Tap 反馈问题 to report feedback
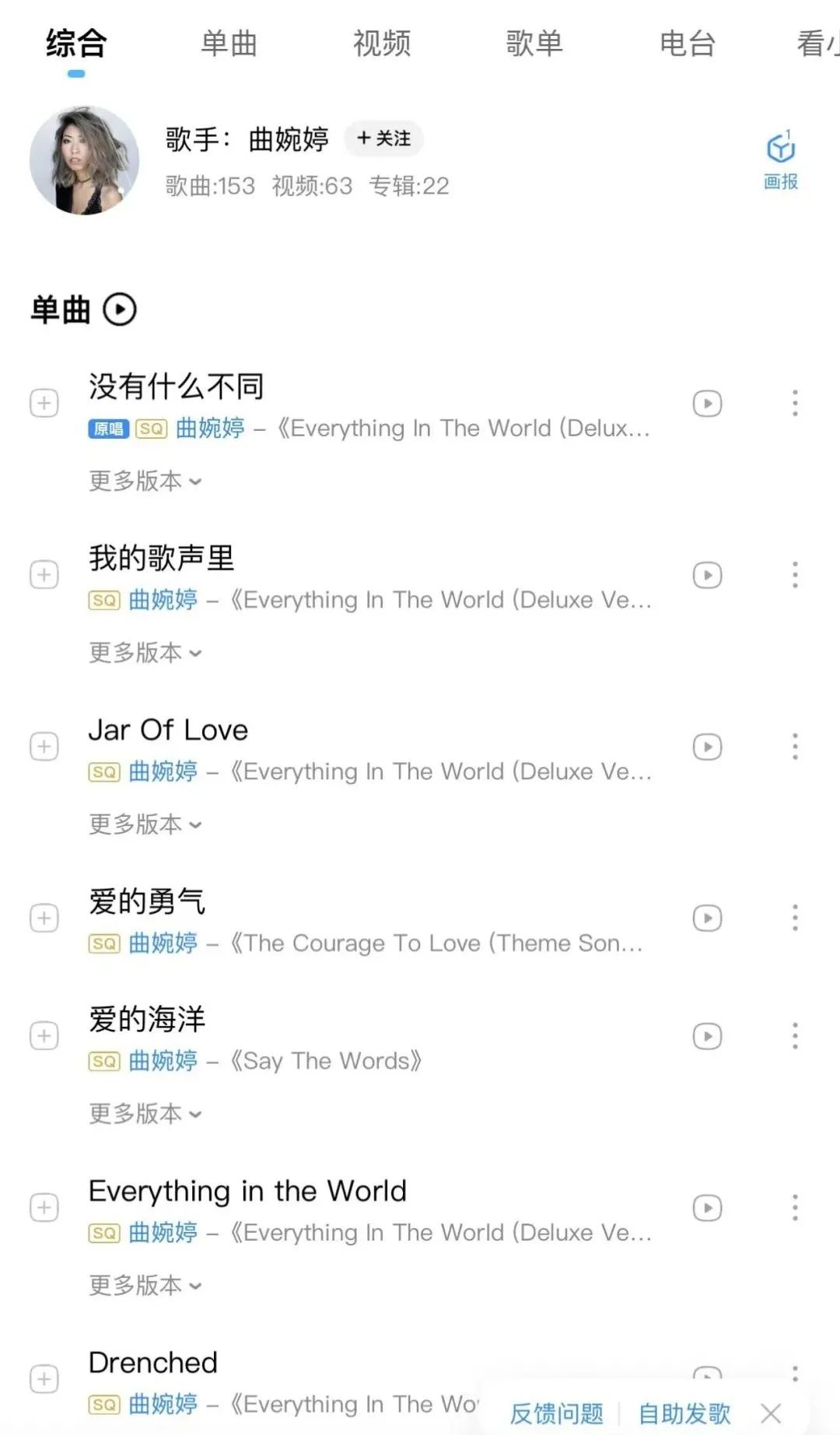This screenshot has height=1435, width=840. pyautogui.click(x=557, y=1413)
